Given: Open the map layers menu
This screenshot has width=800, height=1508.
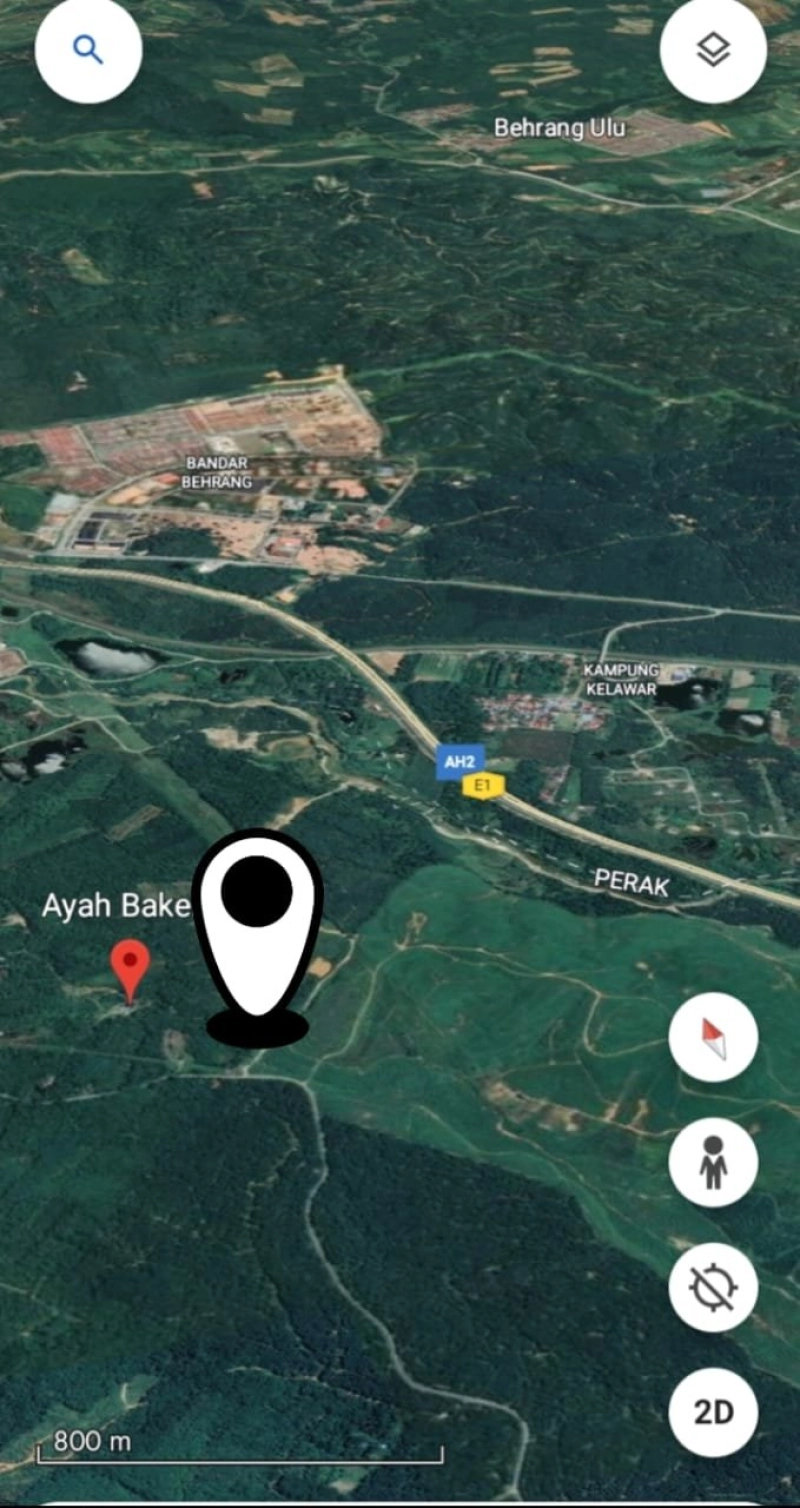Looking at the screenshot, I should (713, 50).
